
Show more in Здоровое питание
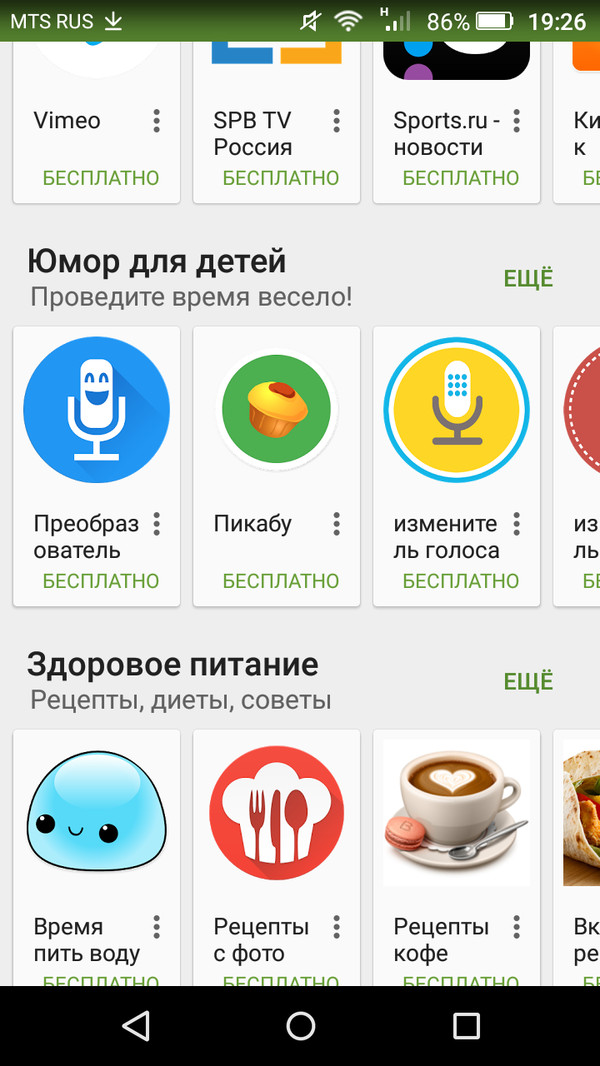click(528, 682)
